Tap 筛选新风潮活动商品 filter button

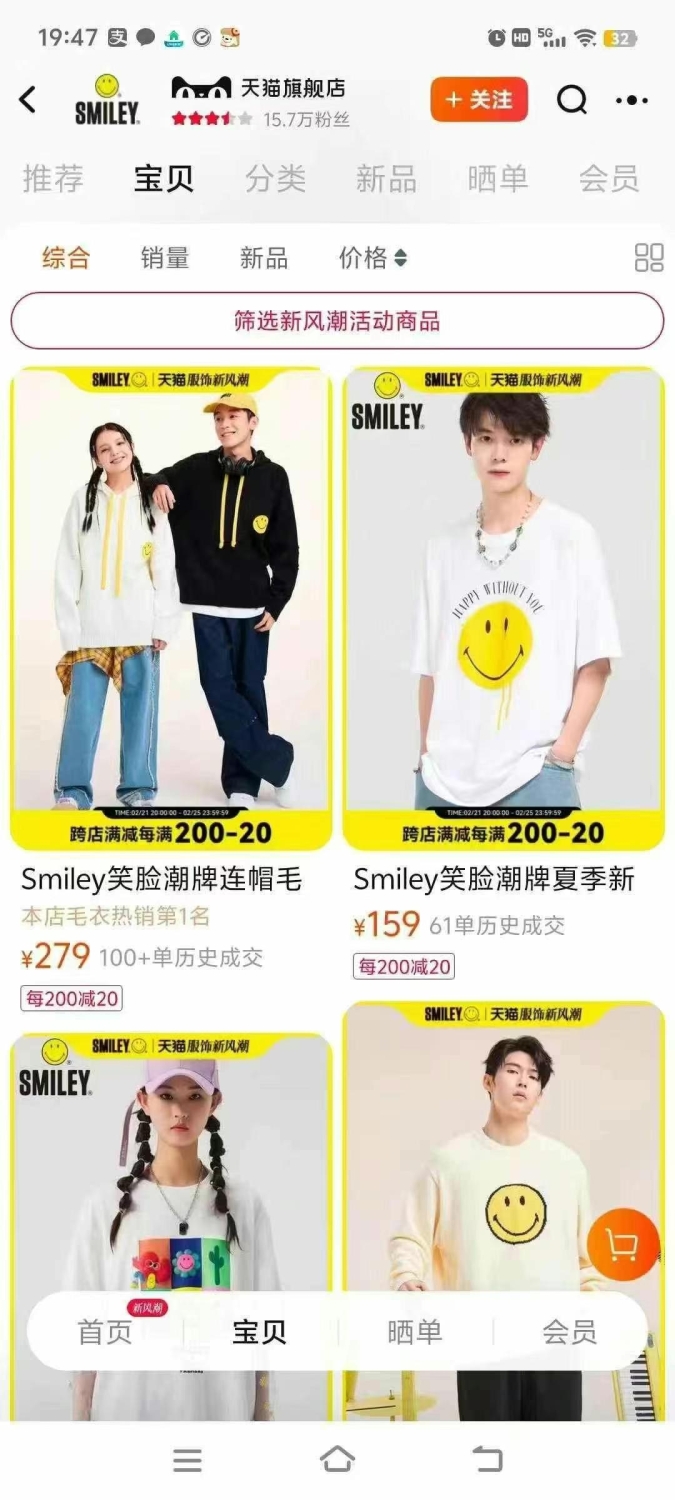click(337, 321)
